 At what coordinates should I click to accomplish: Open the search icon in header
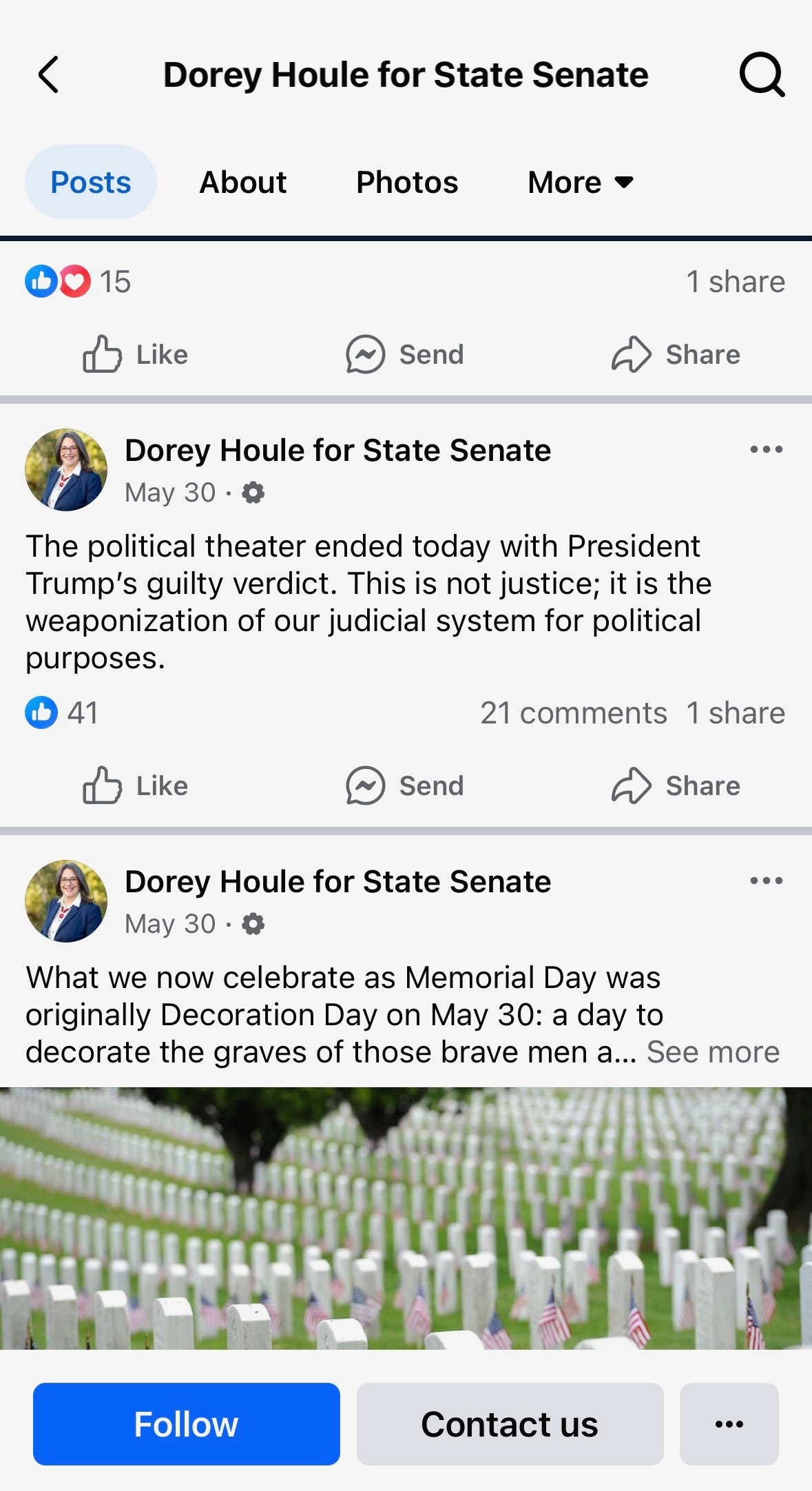(x=762, y=74)
